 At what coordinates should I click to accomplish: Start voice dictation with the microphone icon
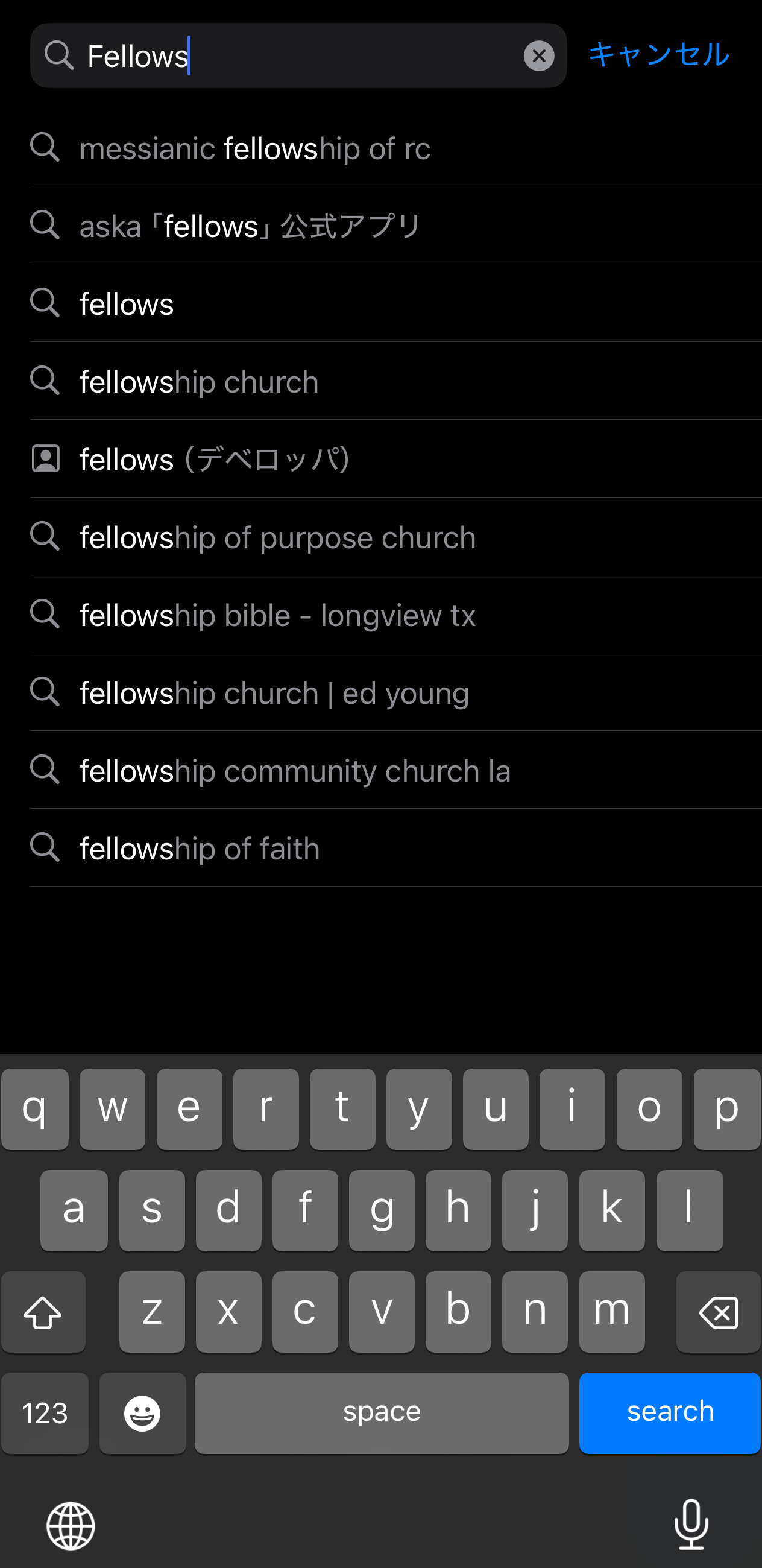pos(691,1524)
